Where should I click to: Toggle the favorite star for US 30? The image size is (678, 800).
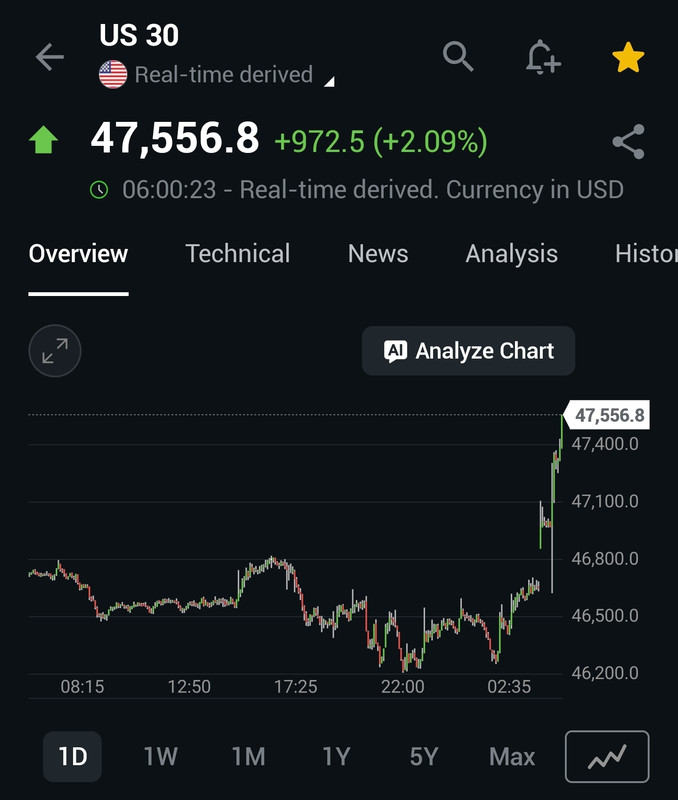[x=628, y=58]
